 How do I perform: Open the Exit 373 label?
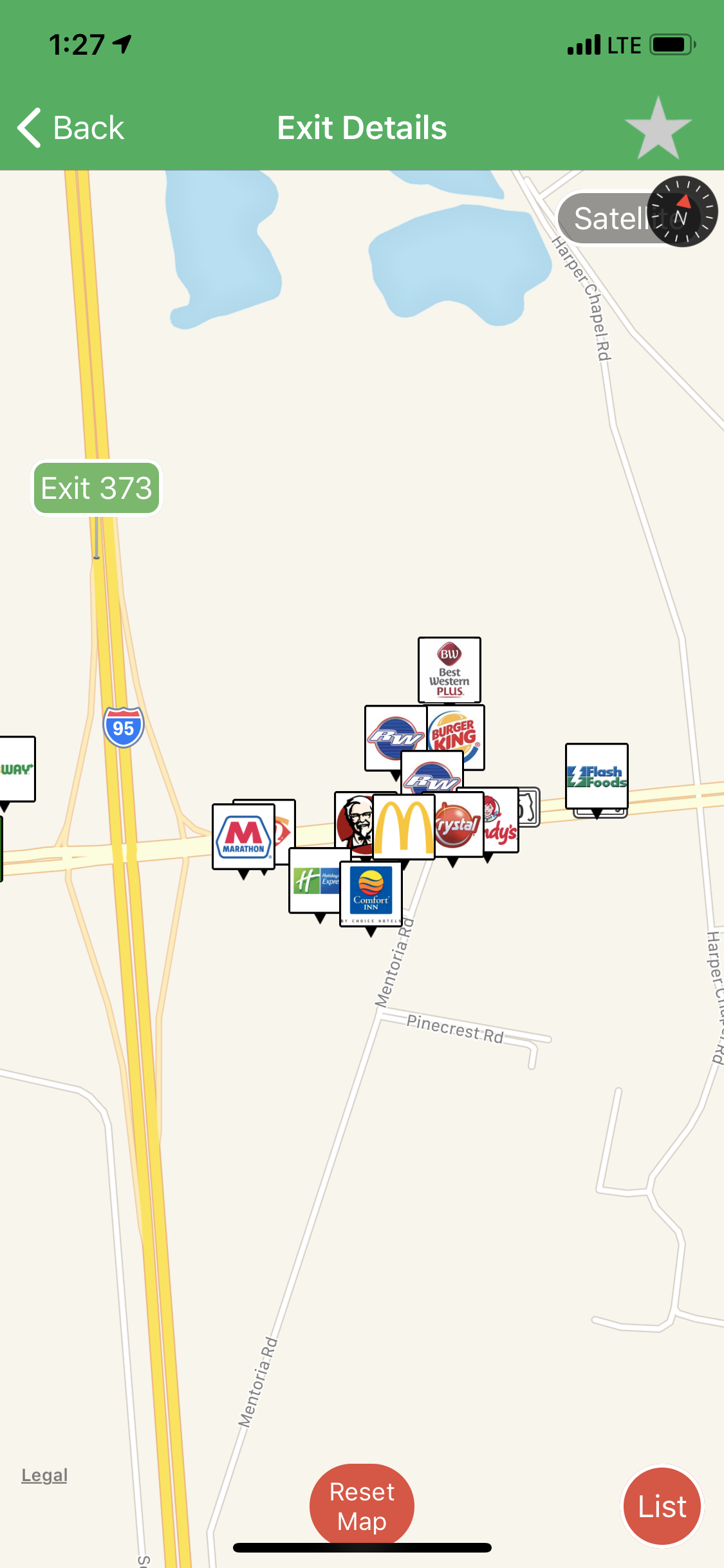[x=95, y=488]
